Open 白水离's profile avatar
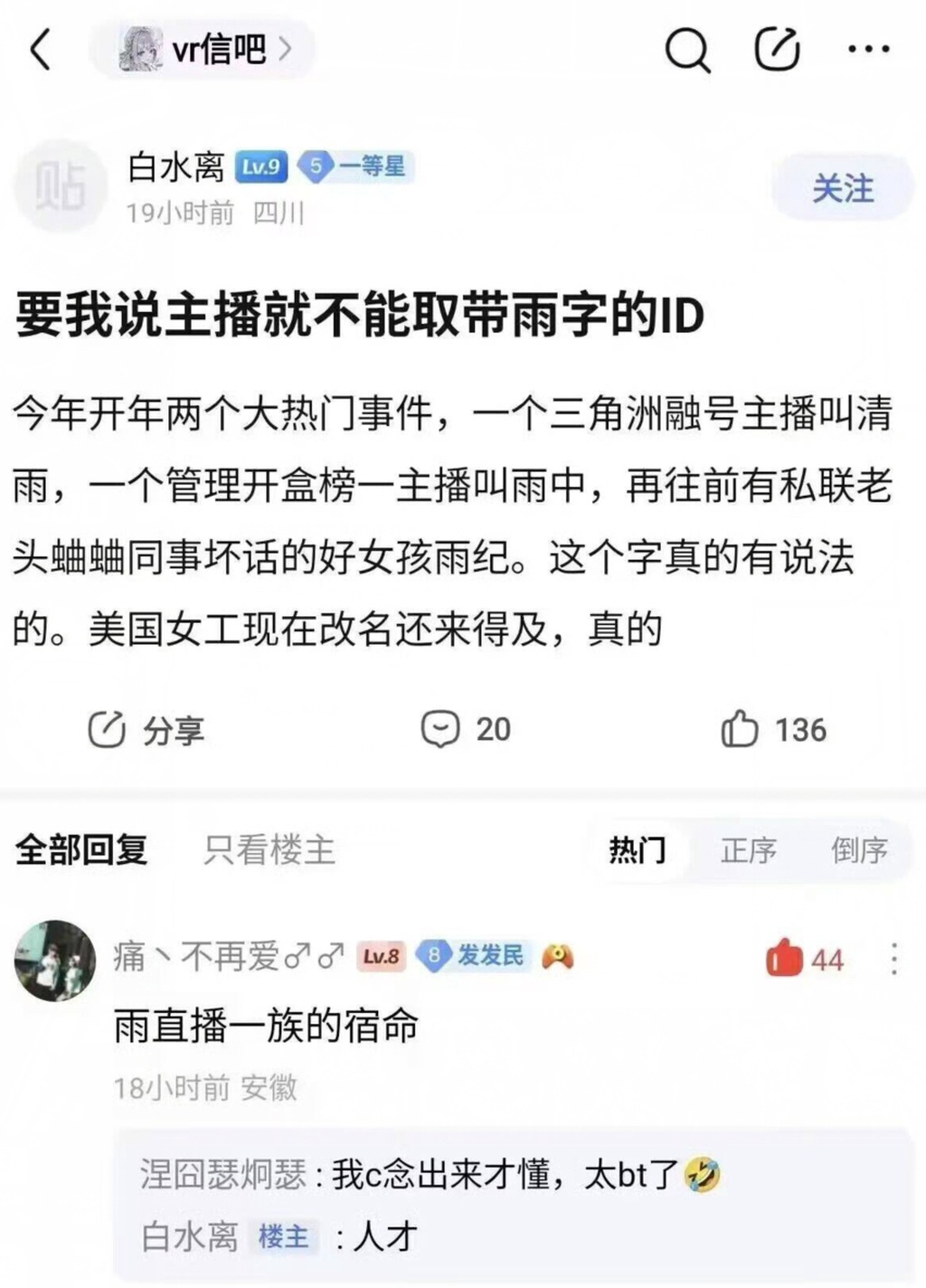This screenshot has width=926, height=1288. [61, 186]
